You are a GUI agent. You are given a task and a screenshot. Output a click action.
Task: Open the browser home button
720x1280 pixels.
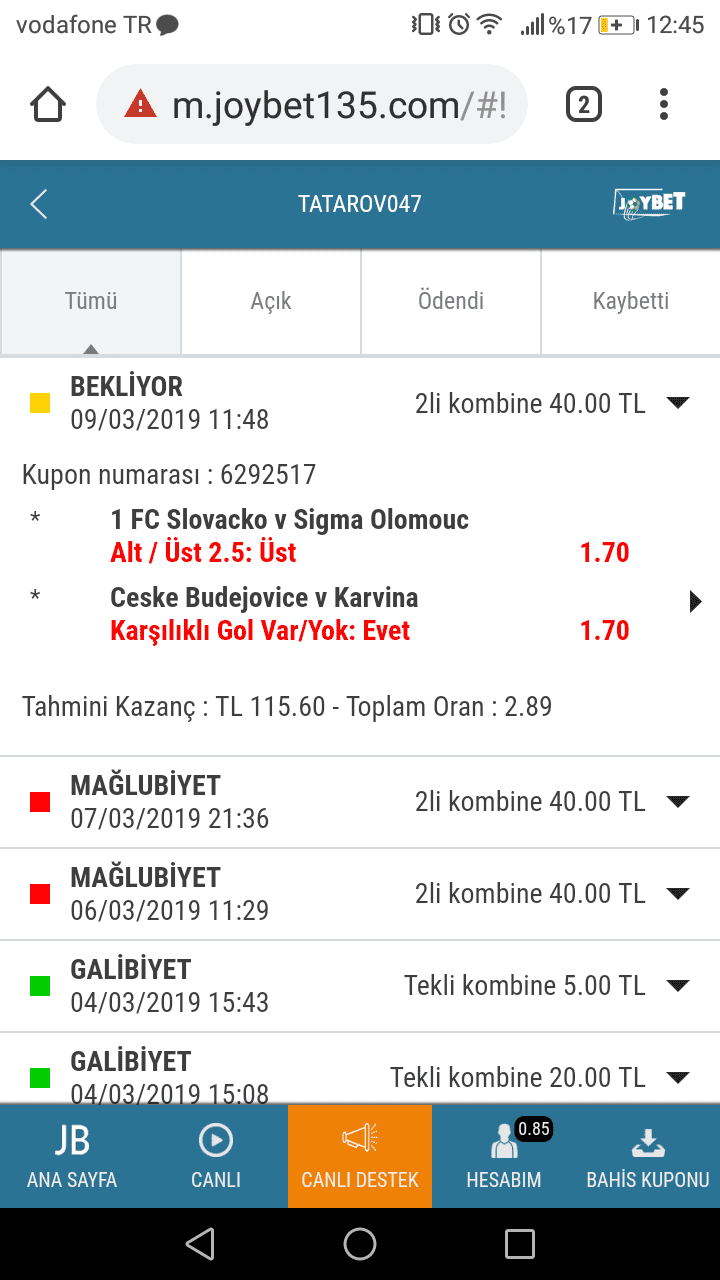click(x=48, y=104)
